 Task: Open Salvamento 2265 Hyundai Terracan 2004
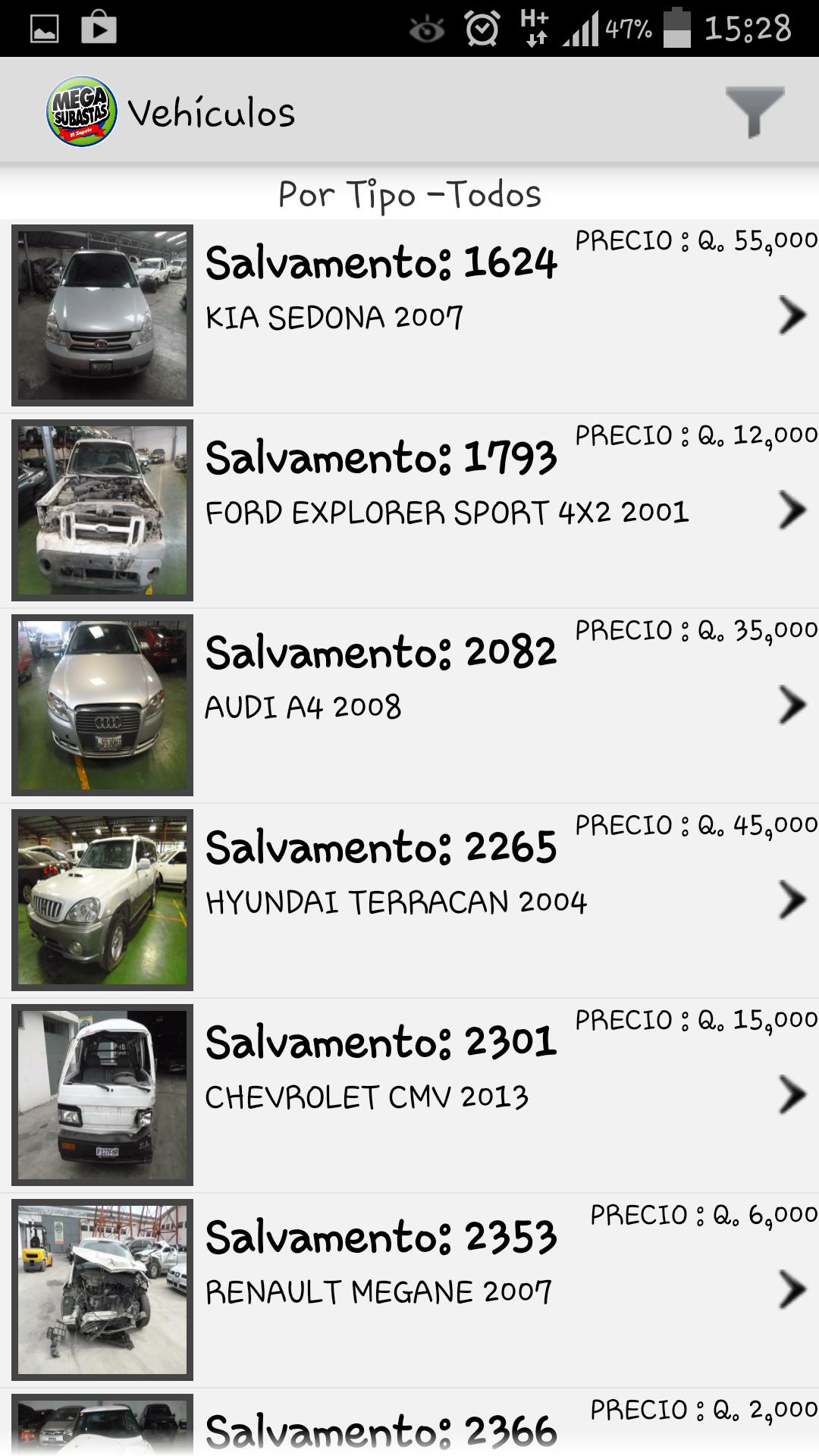coord(409,900)
